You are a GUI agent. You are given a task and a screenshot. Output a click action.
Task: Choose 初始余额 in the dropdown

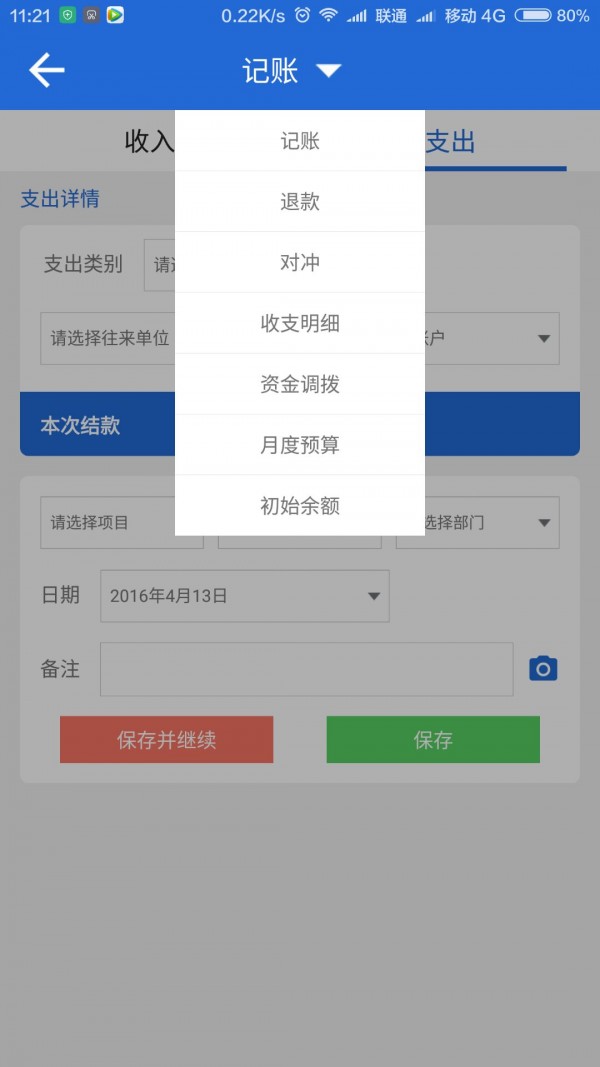point(300,506)
